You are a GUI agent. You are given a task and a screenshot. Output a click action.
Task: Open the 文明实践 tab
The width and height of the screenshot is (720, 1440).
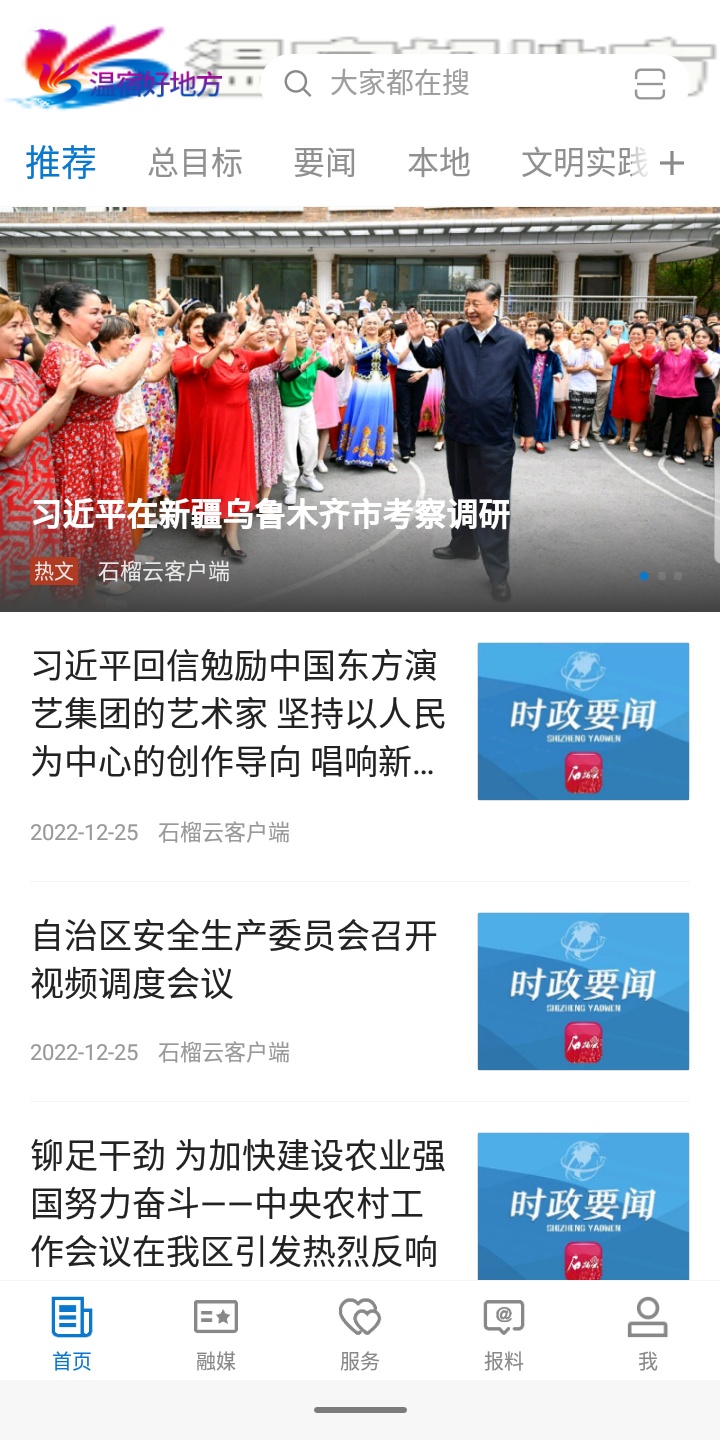[584, 163]
